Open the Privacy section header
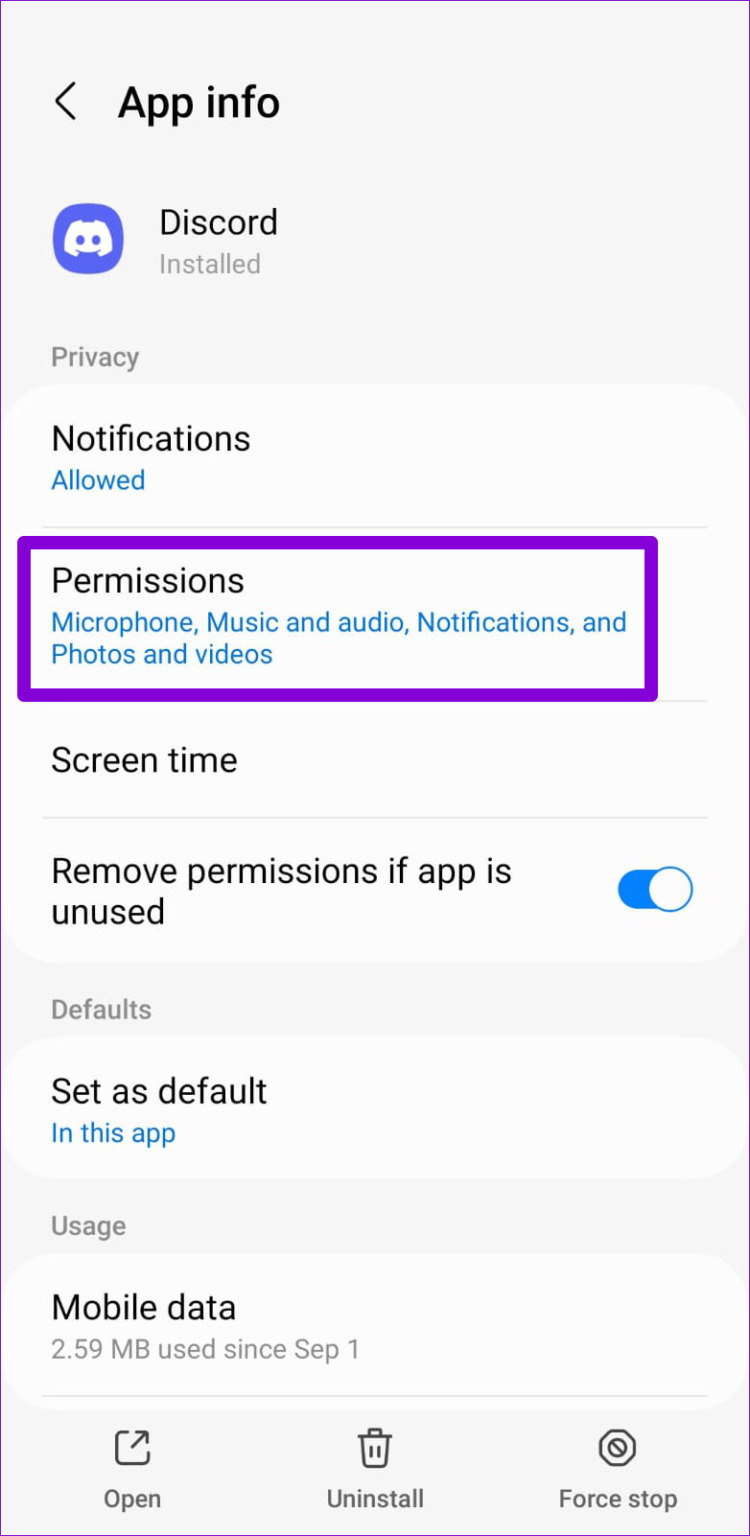This screenshot has width=750, height=1536. click(94, 356)
